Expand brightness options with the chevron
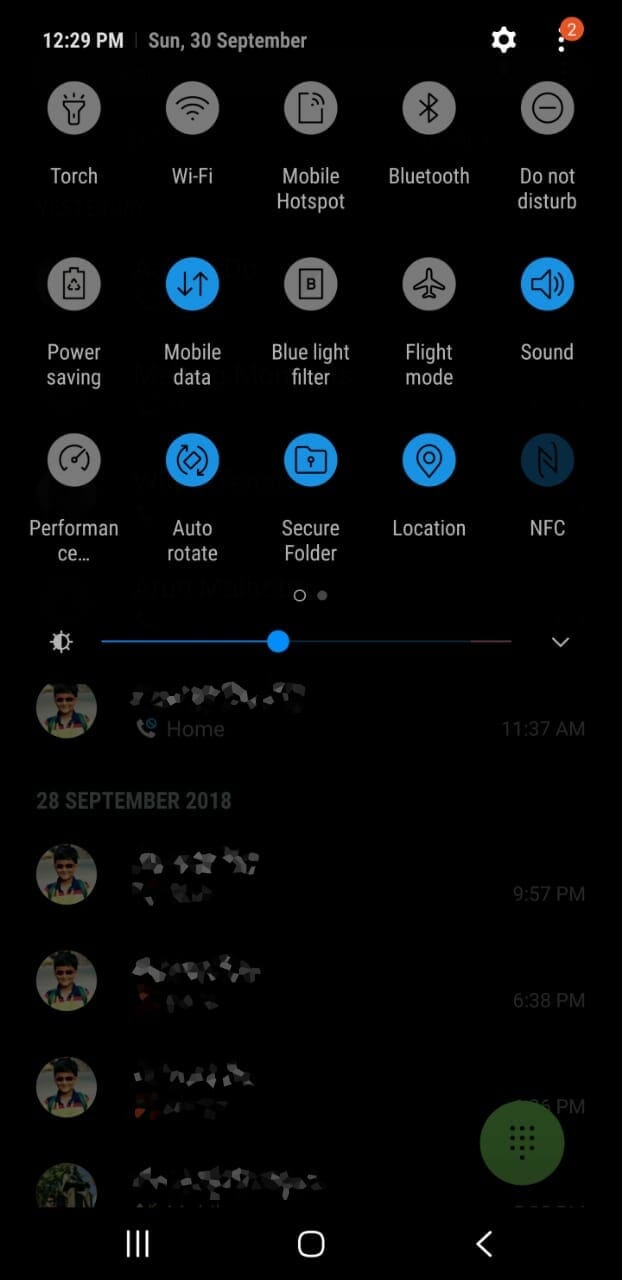The width and height of the screenshot is (622, 1280). pyautogui.click(x=560, y=642)
